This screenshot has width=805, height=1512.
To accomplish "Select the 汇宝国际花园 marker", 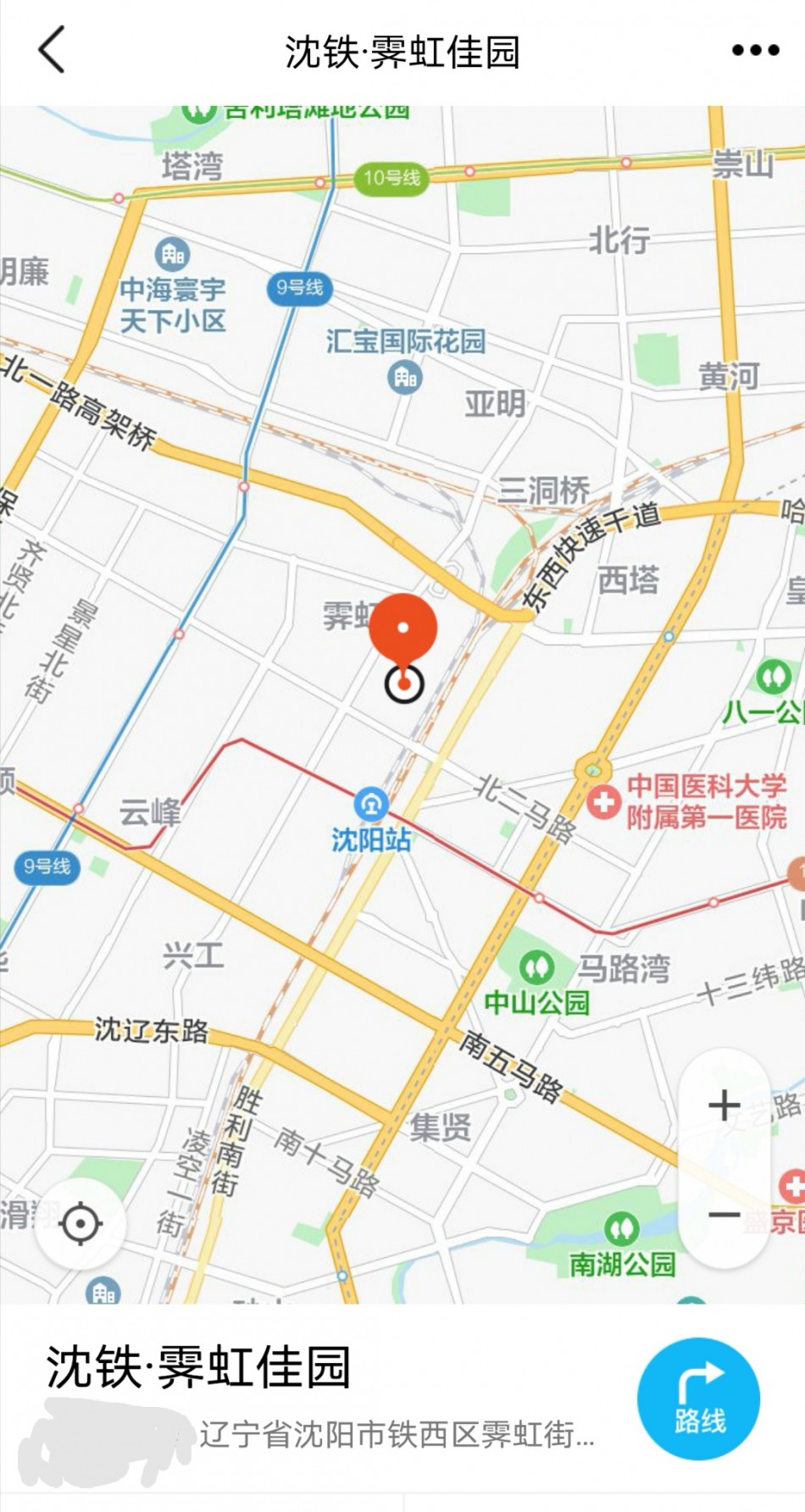I will pyautogui.click(x=405, y=376).
